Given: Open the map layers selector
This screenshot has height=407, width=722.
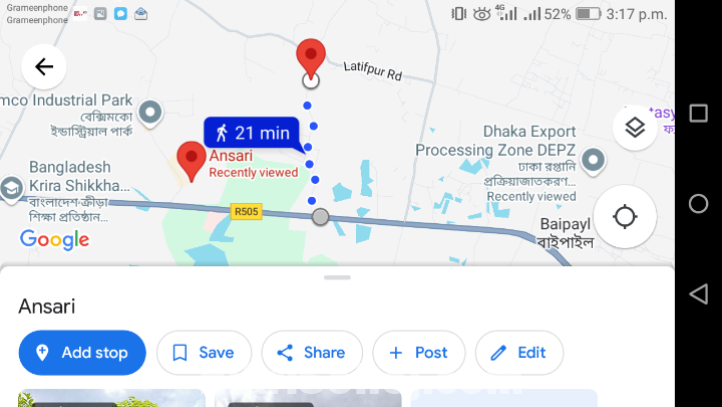Looking at the screenshot, I should (634, 128).
